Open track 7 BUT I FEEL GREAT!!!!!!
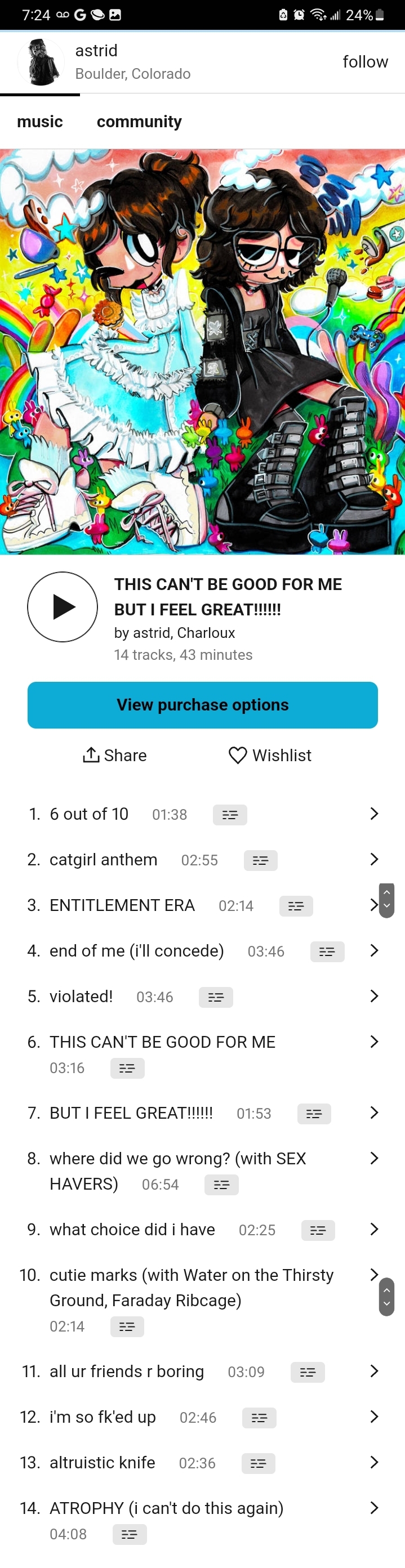Image resolution: width=405 pixels, height=1568 pixels. [x=131, y=1113]
